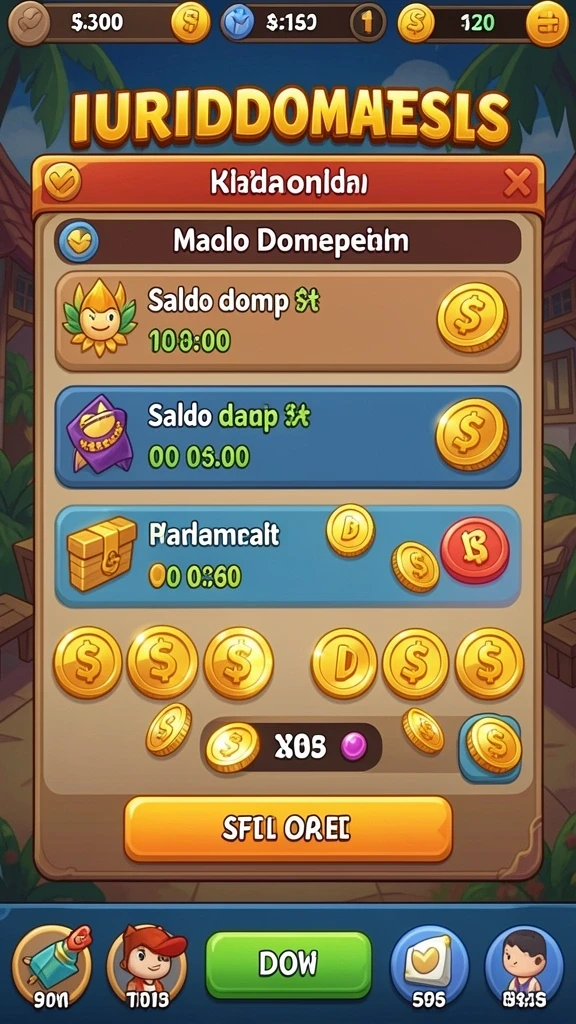Tap the gold coin button beside $.300
The image size is (576, 1024).
point(191,23)
